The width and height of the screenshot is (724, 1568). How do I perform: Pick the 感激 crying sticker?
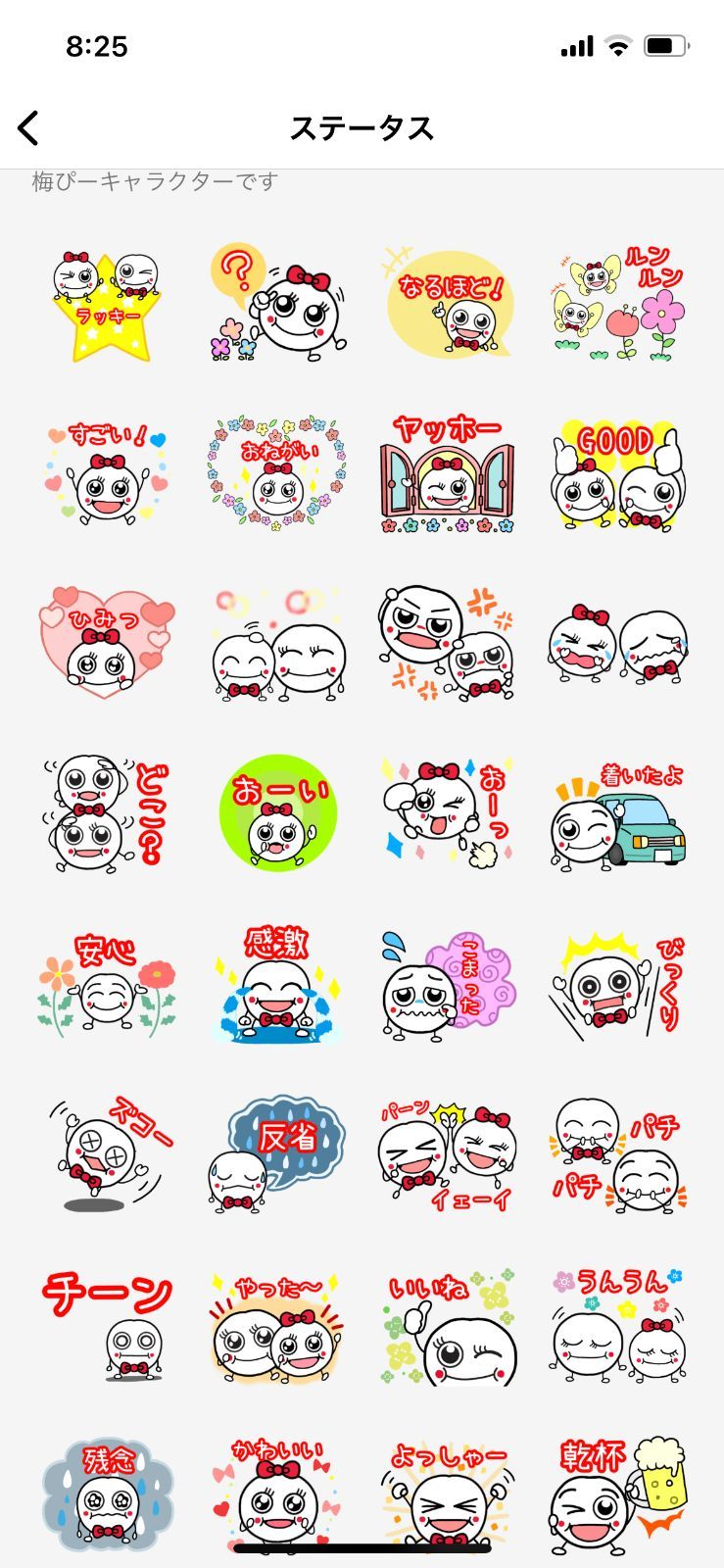pos(277,983)
